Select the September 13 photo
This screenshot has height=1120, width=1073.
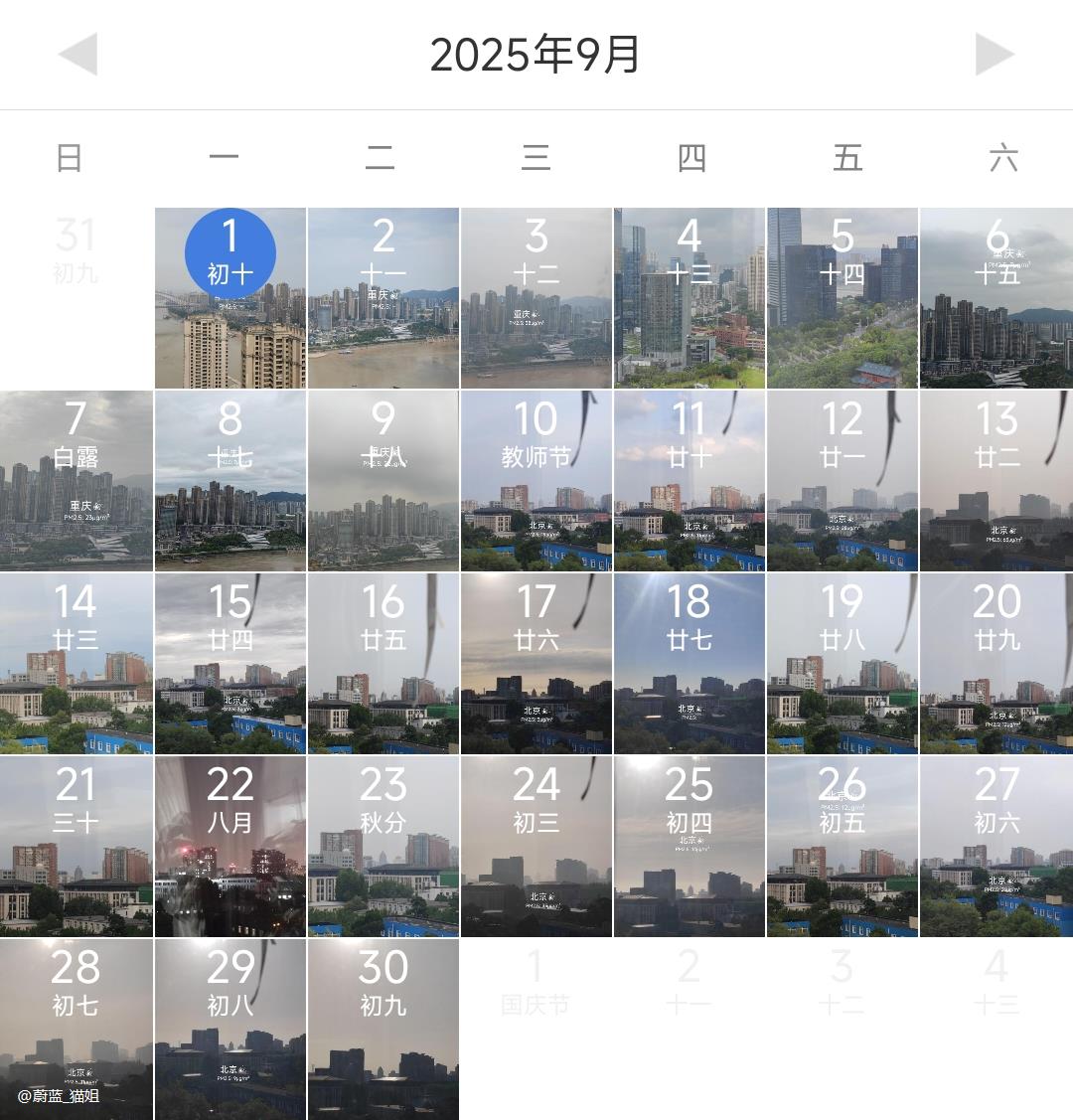pyautogui.click(x=996, y=481)
